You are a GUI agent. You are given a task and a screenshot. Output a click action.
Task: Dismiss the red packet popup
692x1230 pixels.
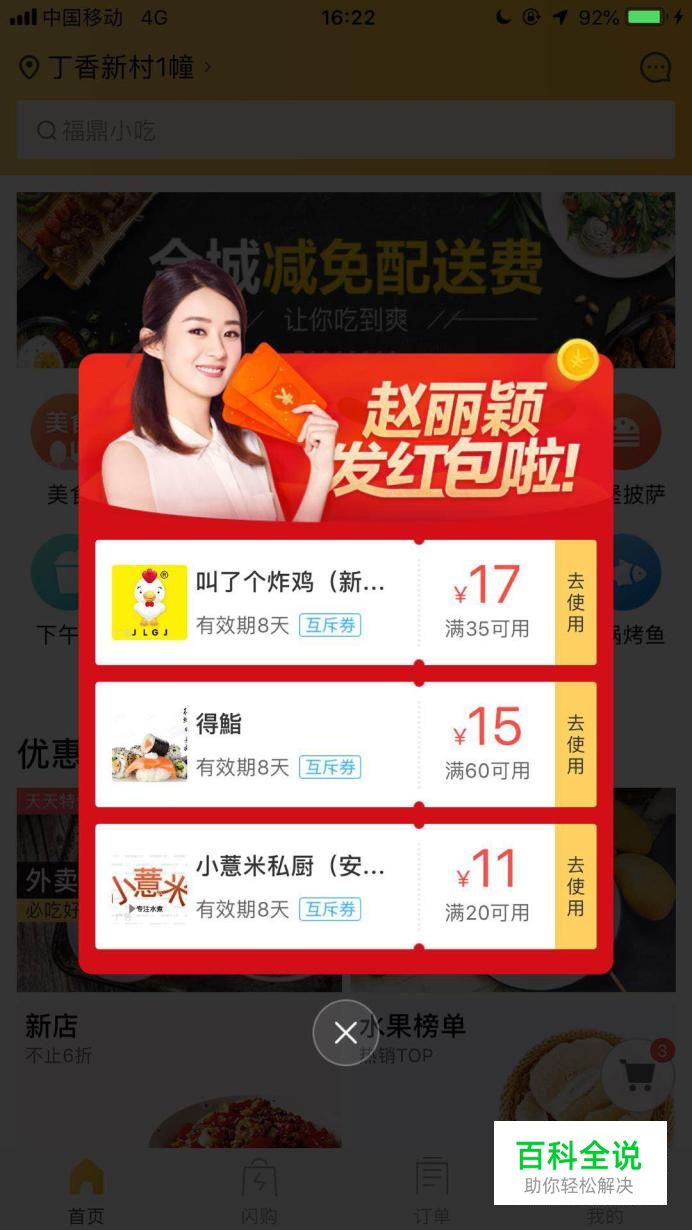pyautogui.click(x=345, y=1033)
